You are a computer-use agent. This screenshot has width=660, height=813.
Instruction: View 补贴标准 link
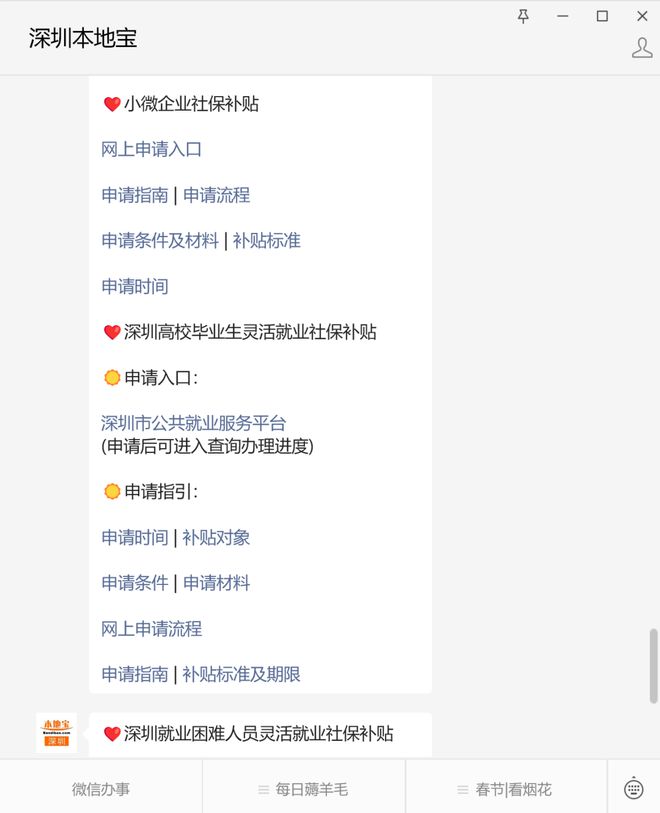(266, 241)
